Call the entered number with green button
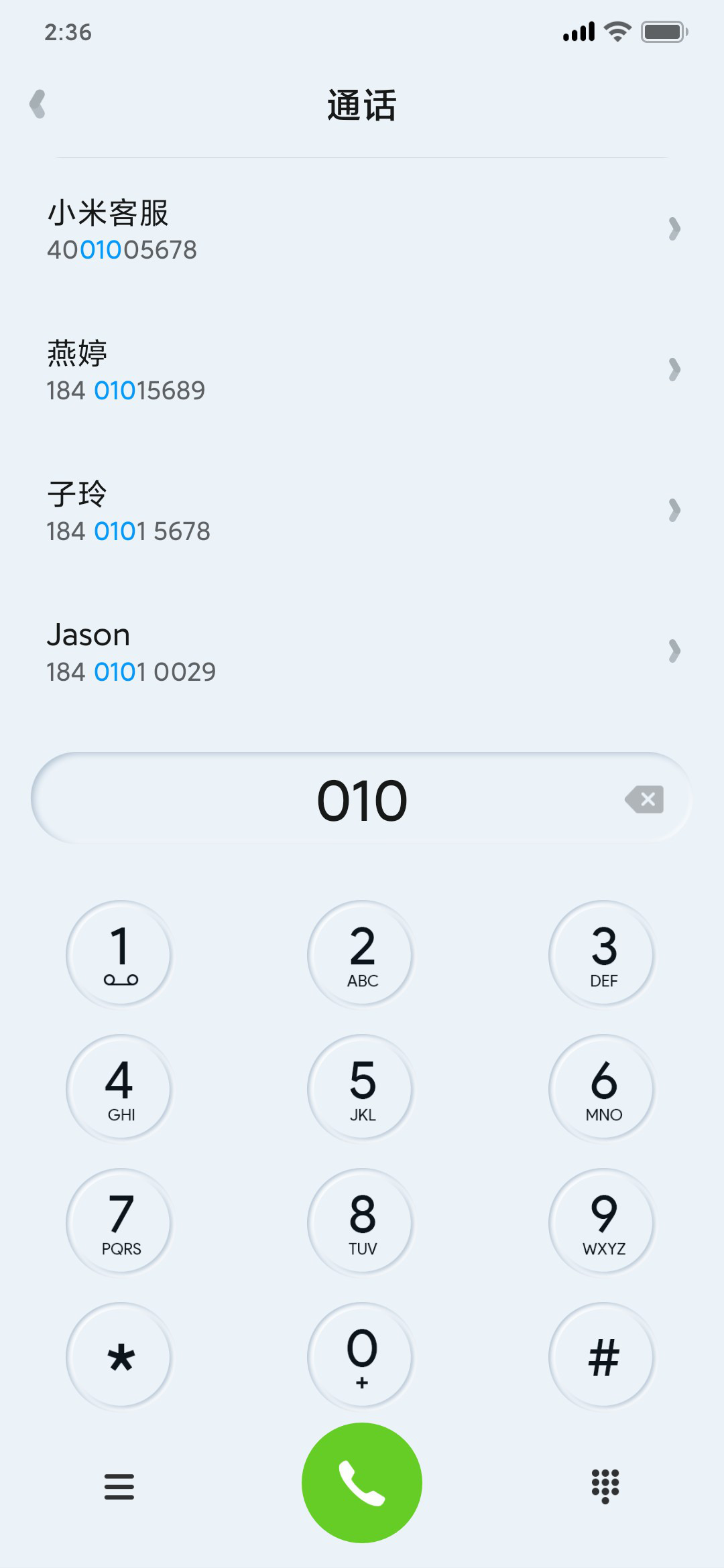Image resolution: width=724 pixels, height=1568 pixels. 362,1483
